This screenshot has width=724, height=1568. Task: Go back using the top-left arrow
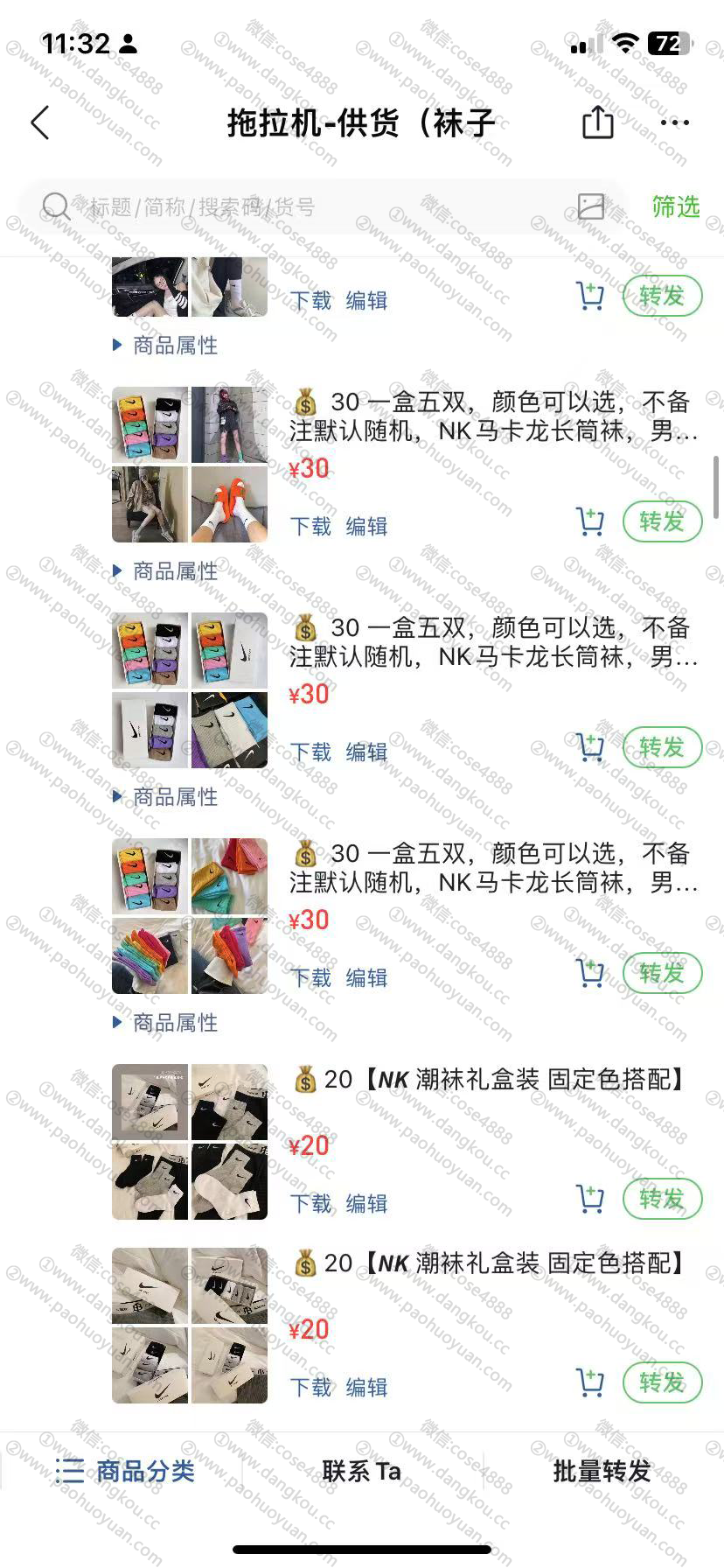[40, 122]
